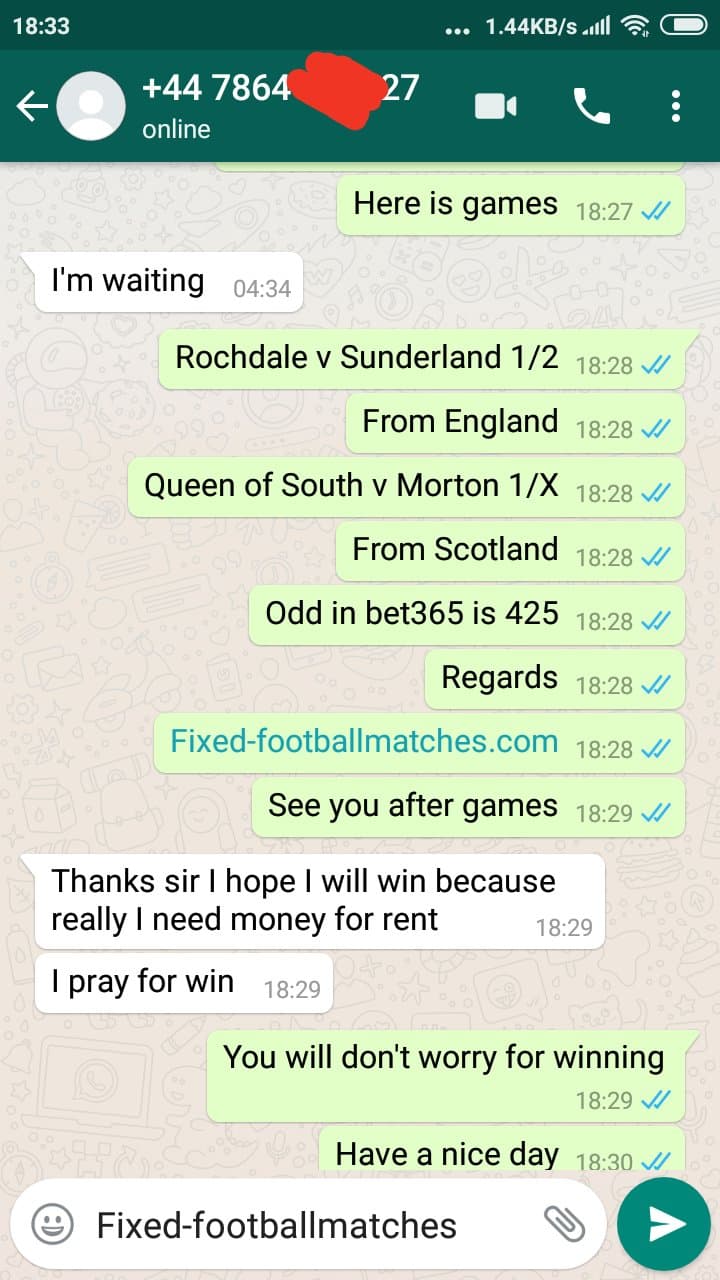
Task: Tap the message input field
Action: tap(310, 1225)
